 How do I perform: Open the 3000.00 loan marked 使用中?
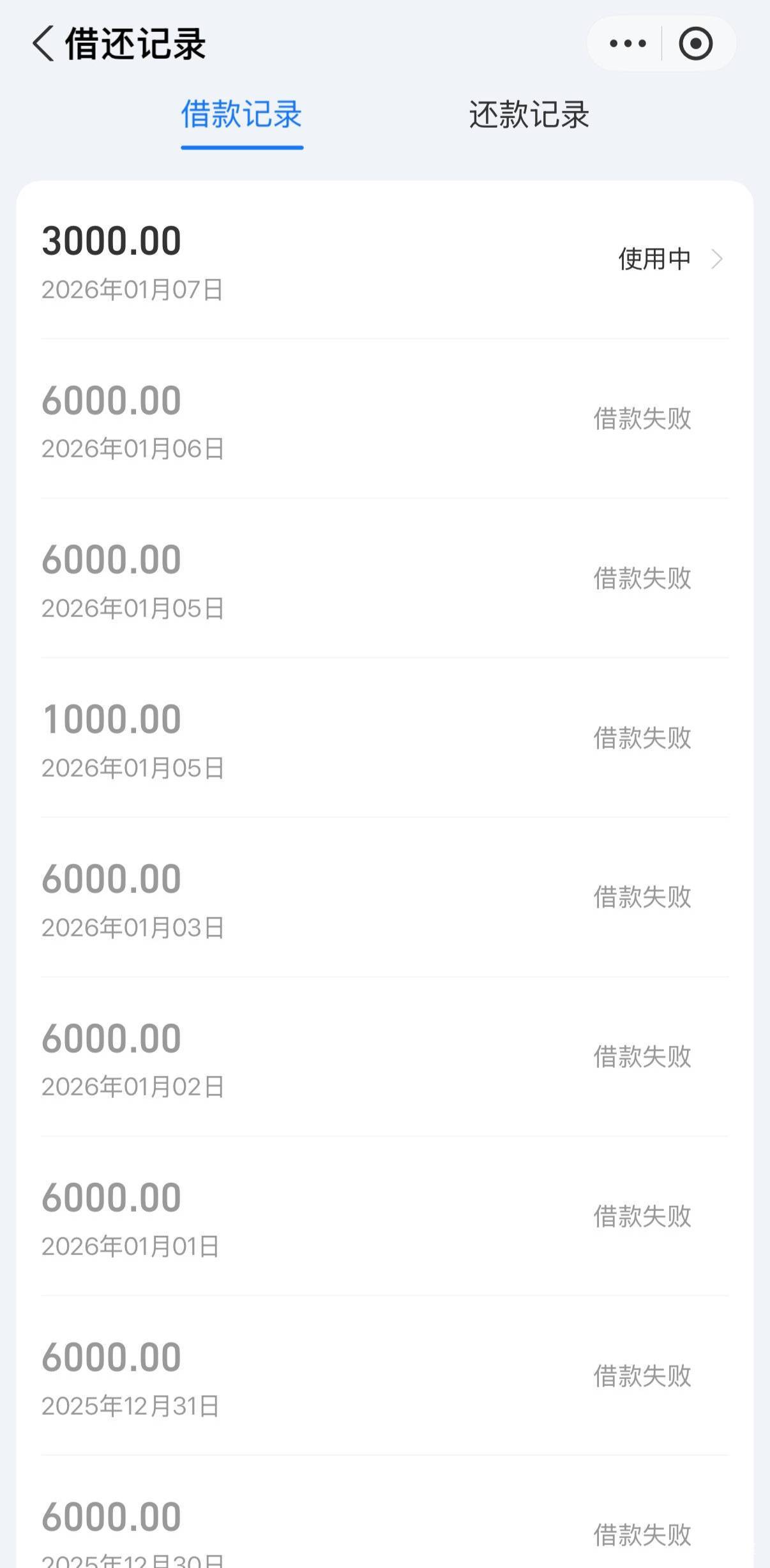(x=384, y=260)
